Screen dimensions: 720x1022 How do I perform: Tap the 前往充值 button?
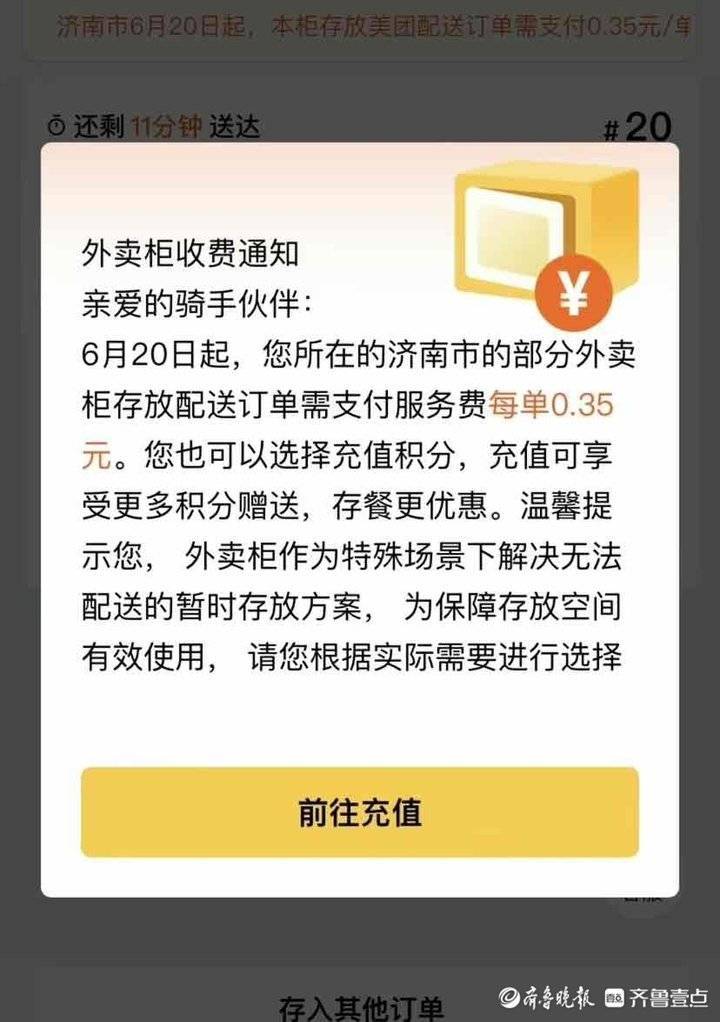[359, 812]
